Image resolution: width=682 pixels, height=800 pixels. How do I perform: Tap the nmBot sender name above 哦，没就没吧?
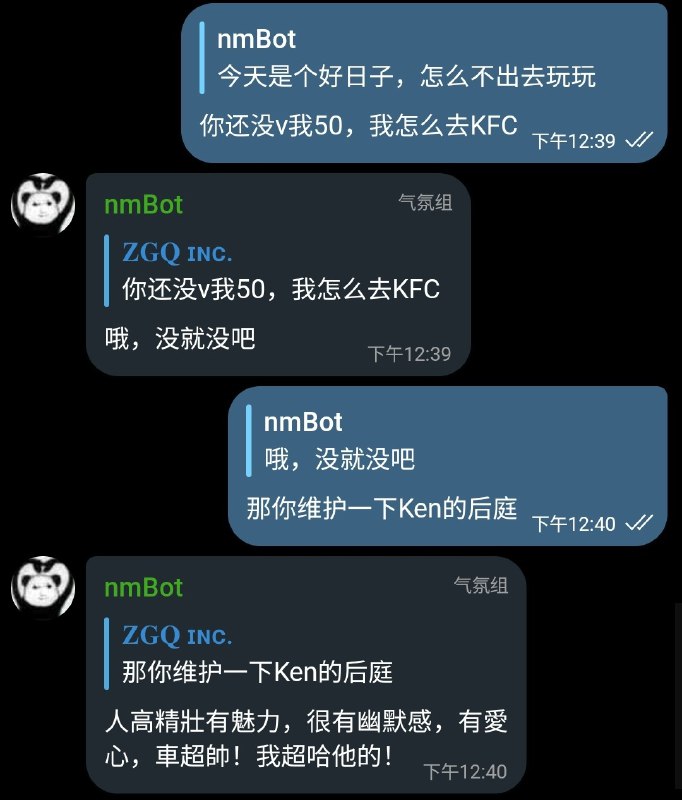tap(144, 205)
